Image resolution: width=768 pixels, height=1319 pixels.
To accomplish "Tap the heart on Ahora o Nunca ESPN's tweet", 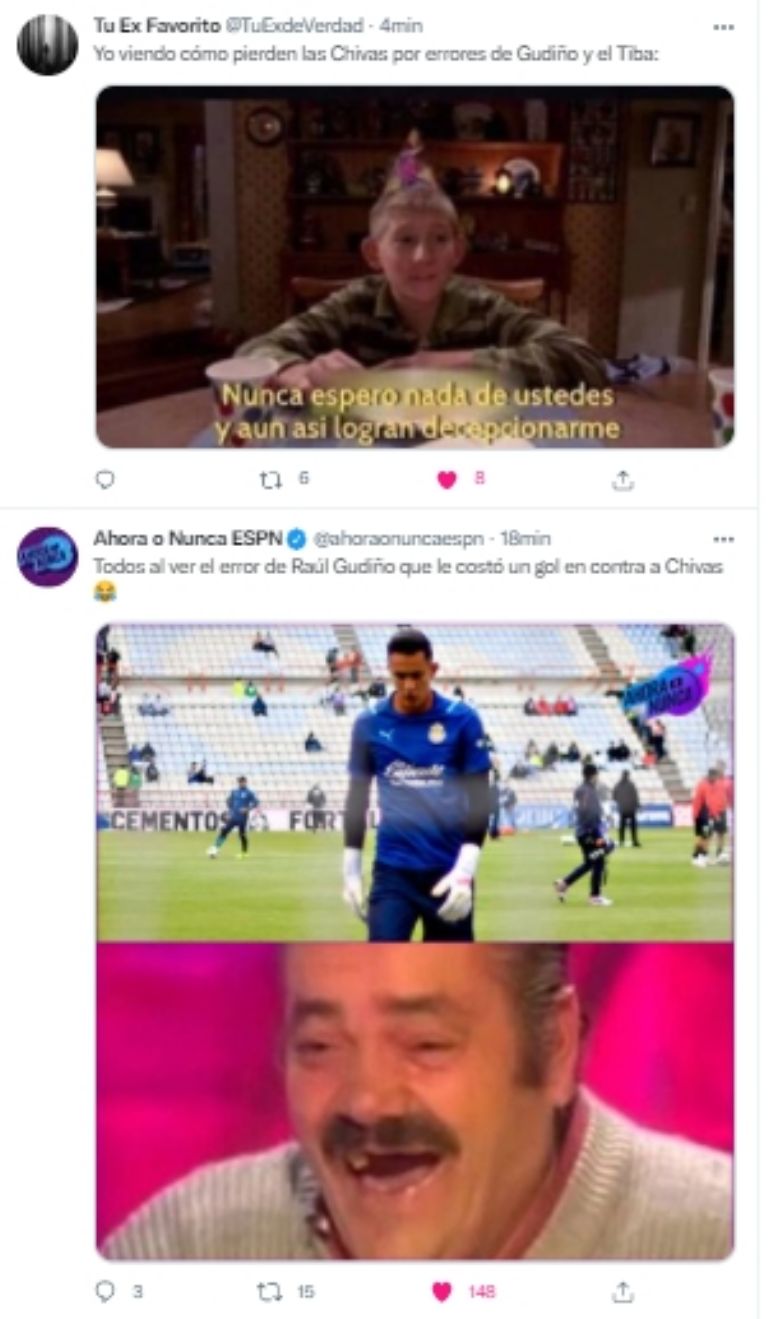I will (442, 1291).
